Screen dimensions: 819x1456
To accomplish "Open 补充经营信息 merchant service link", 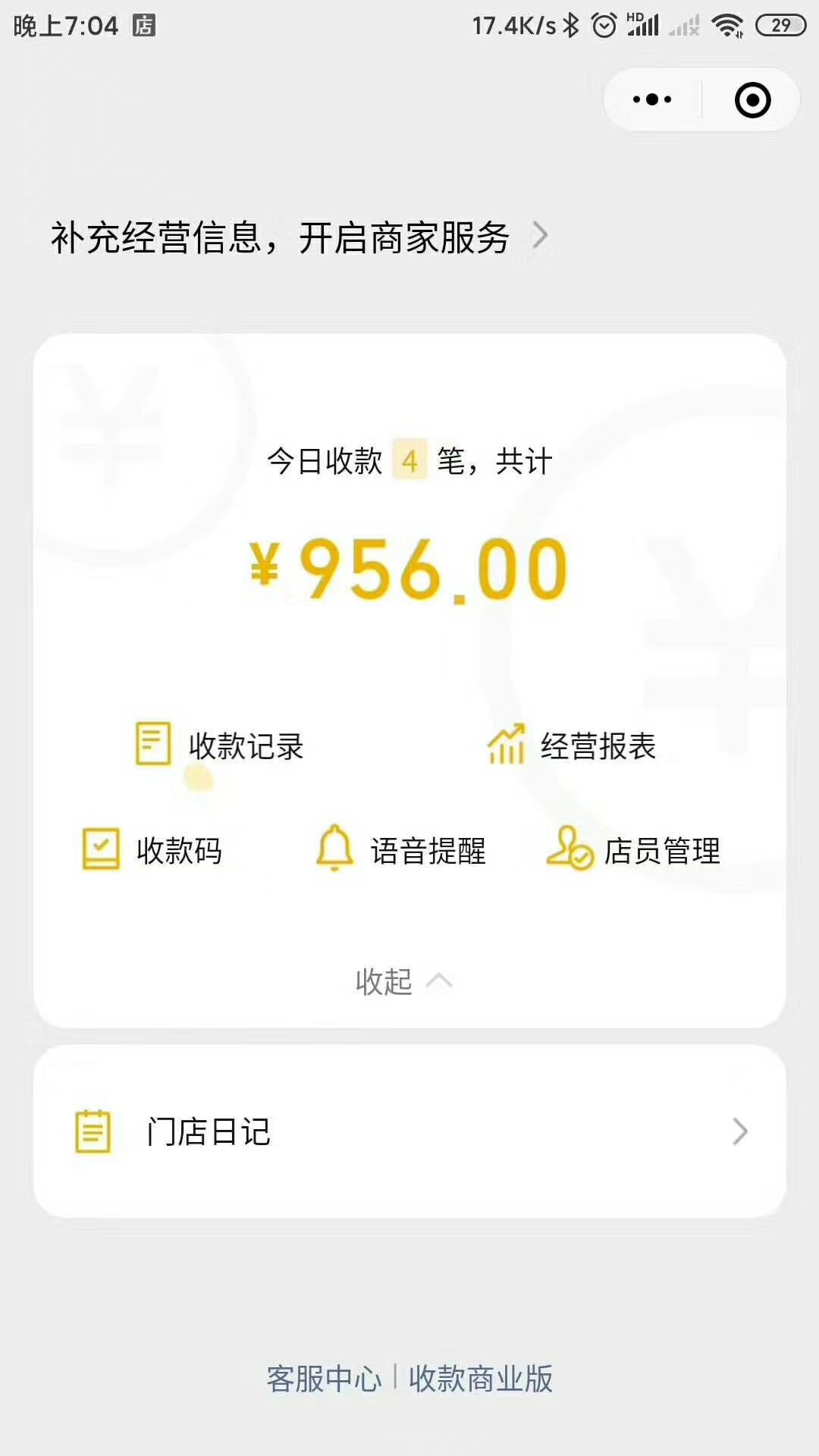I will click(x=300, y=237).
